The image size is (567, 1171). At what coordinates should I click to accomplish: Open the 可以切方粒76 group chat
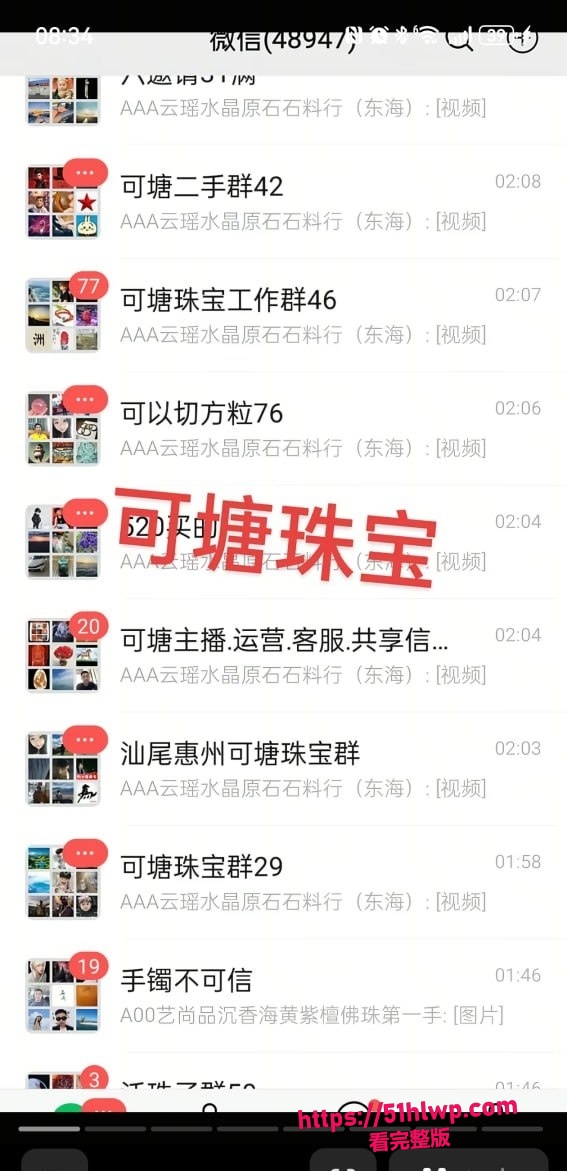click(284, 429)
